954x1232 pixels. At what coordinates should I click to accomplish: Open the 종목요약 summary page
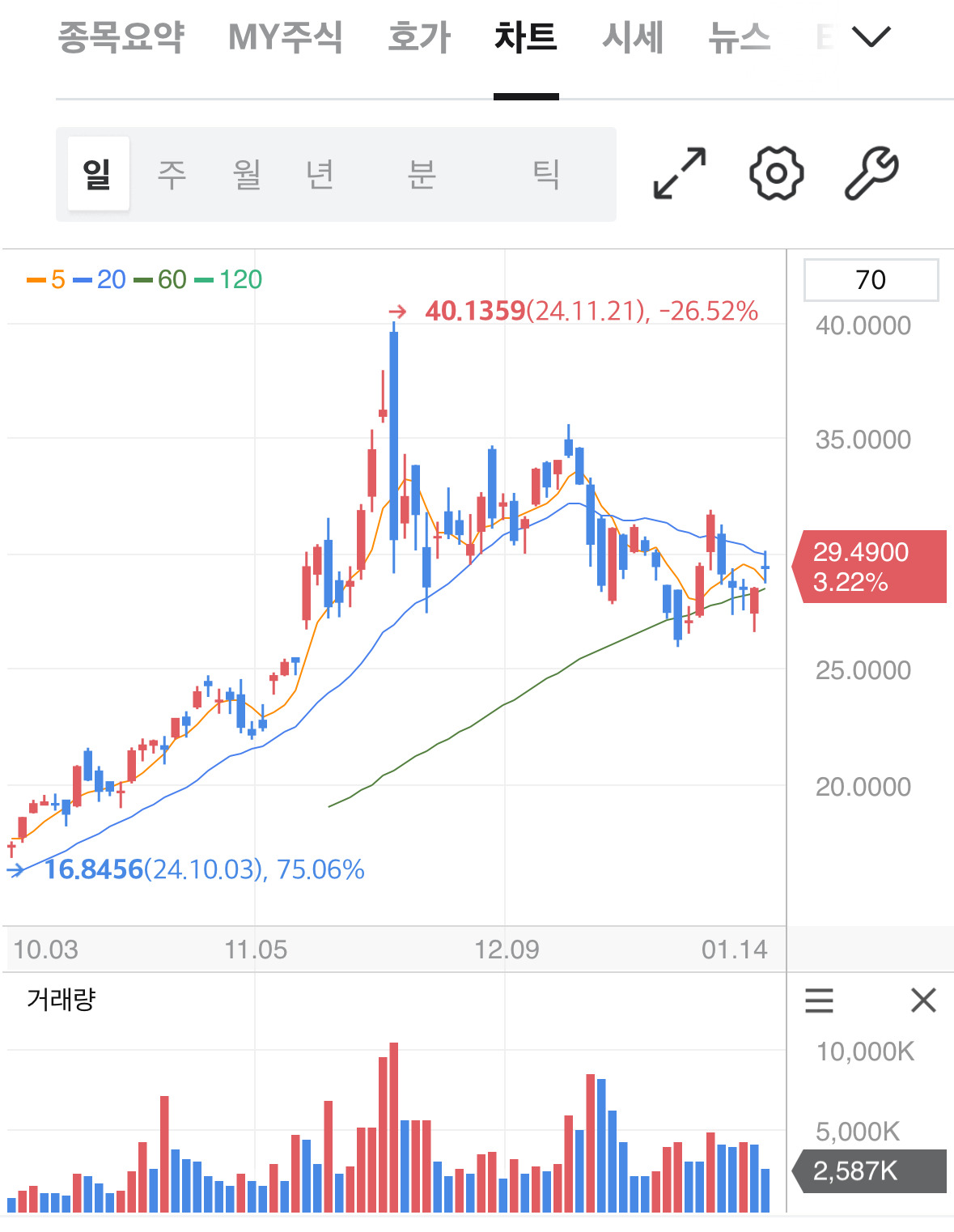pyautogui.click(x=119, y=36)
